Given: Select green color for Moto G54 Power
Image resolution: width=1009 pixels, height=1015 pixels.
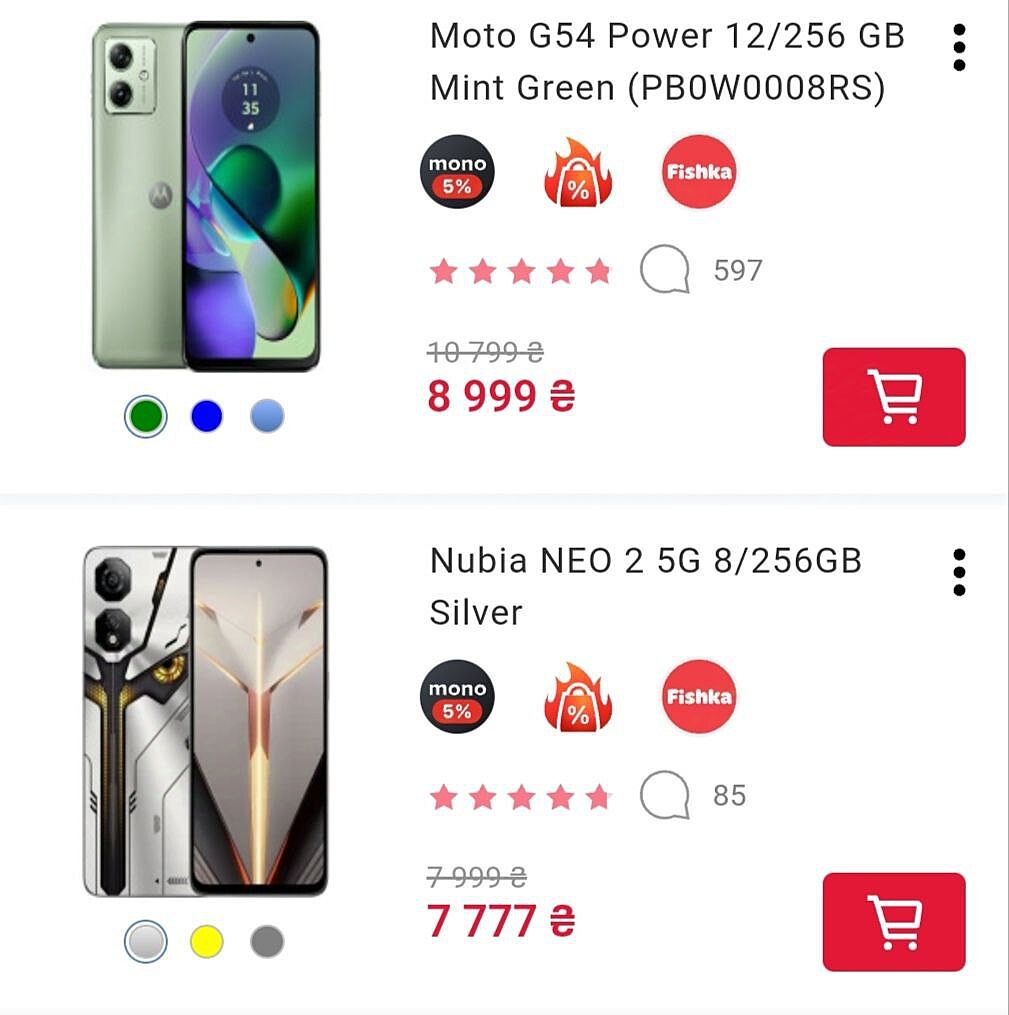Looking at the screenshot, I should click(146, 416).
